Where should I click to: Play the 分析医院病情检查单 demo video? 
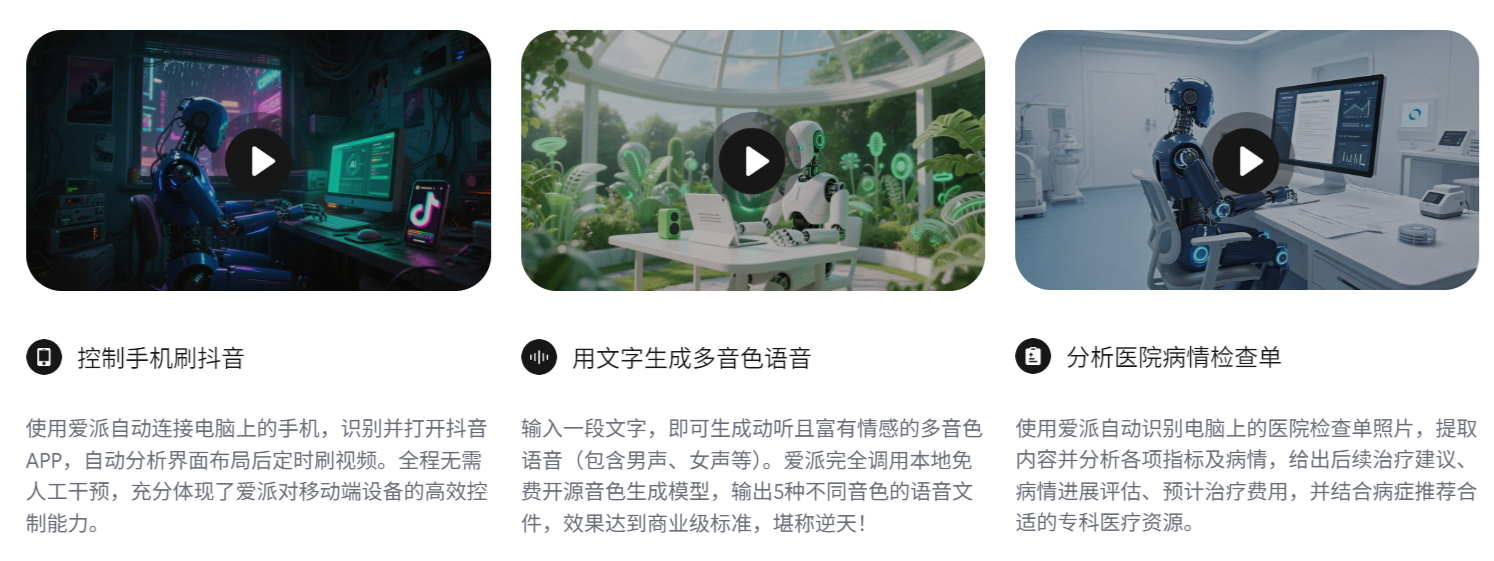tap(1247, 161)
